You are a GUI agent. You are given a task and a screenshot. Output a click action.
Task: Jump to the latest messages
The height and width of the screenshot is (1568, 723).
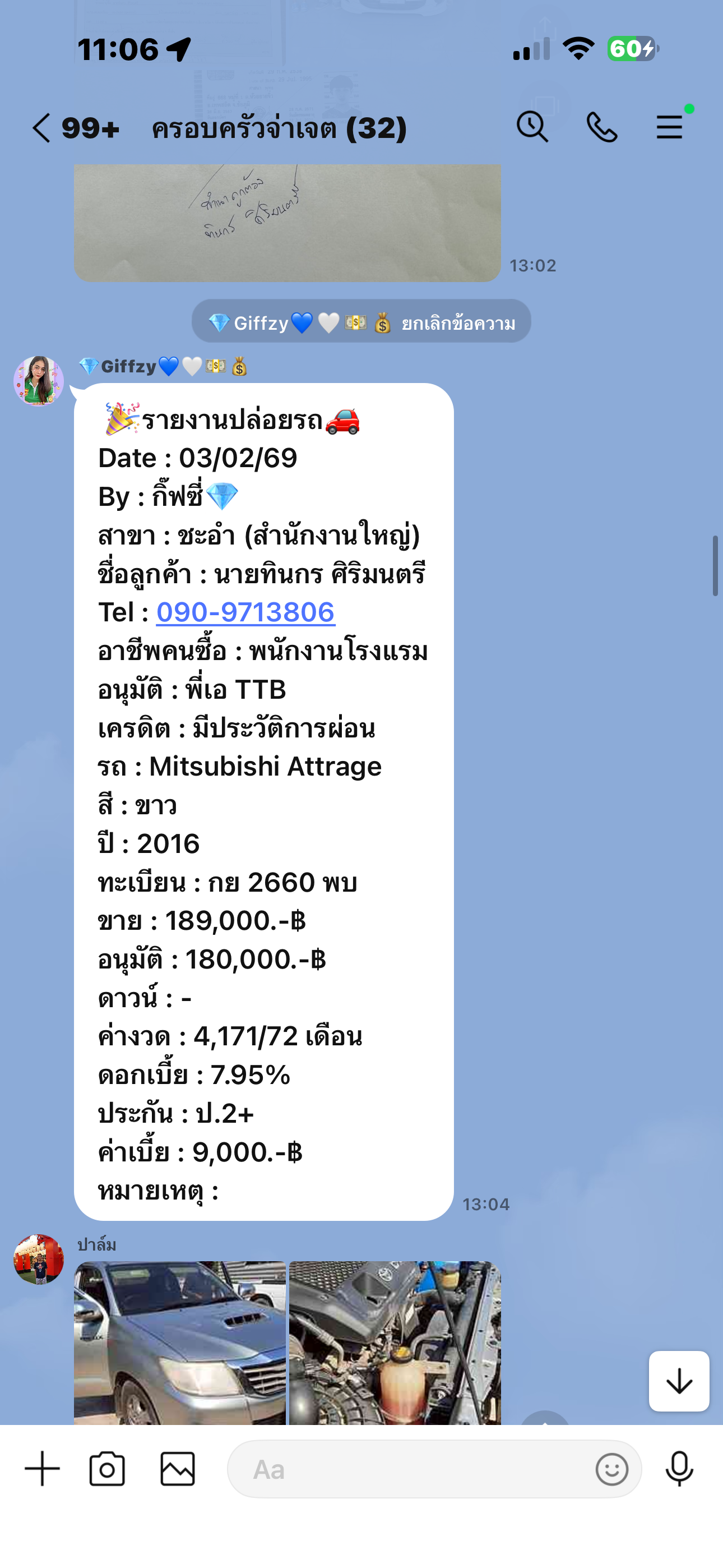(x=679, y=1381)
